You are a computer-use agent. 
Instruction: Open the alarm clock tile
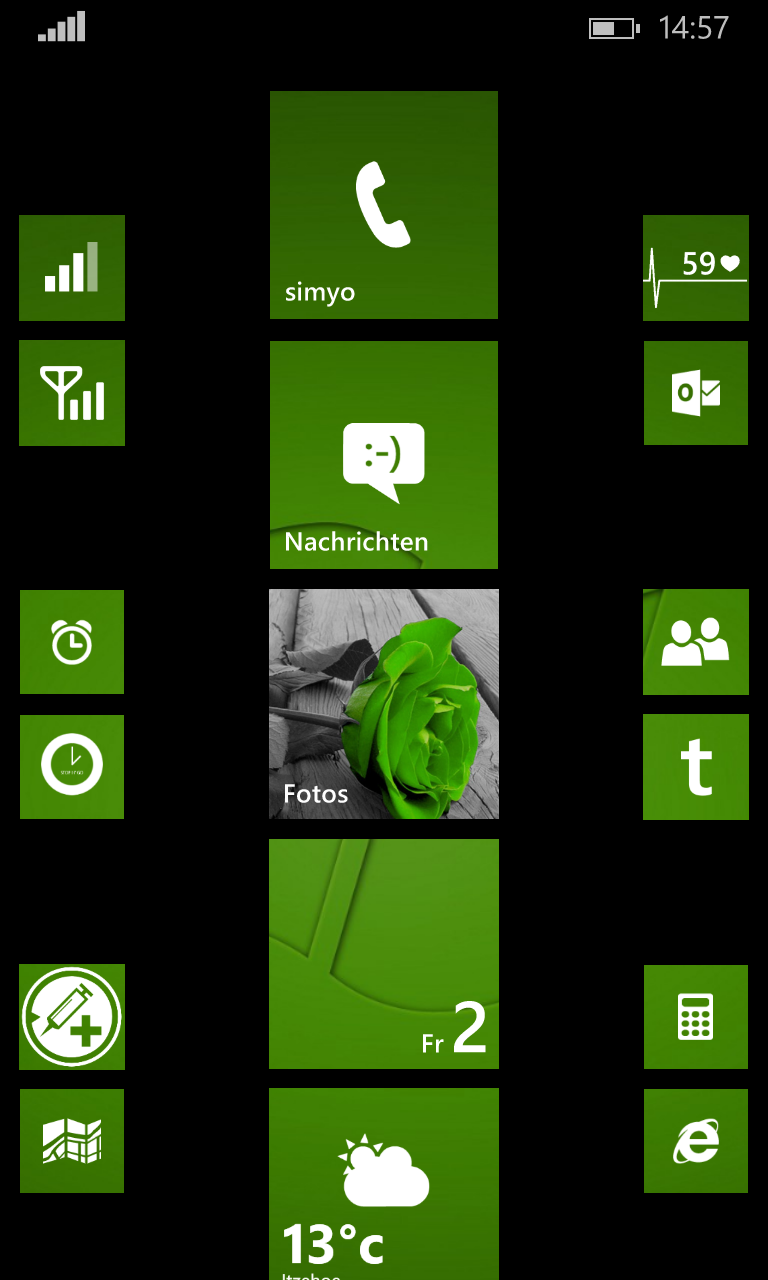[x=72, y=642]
